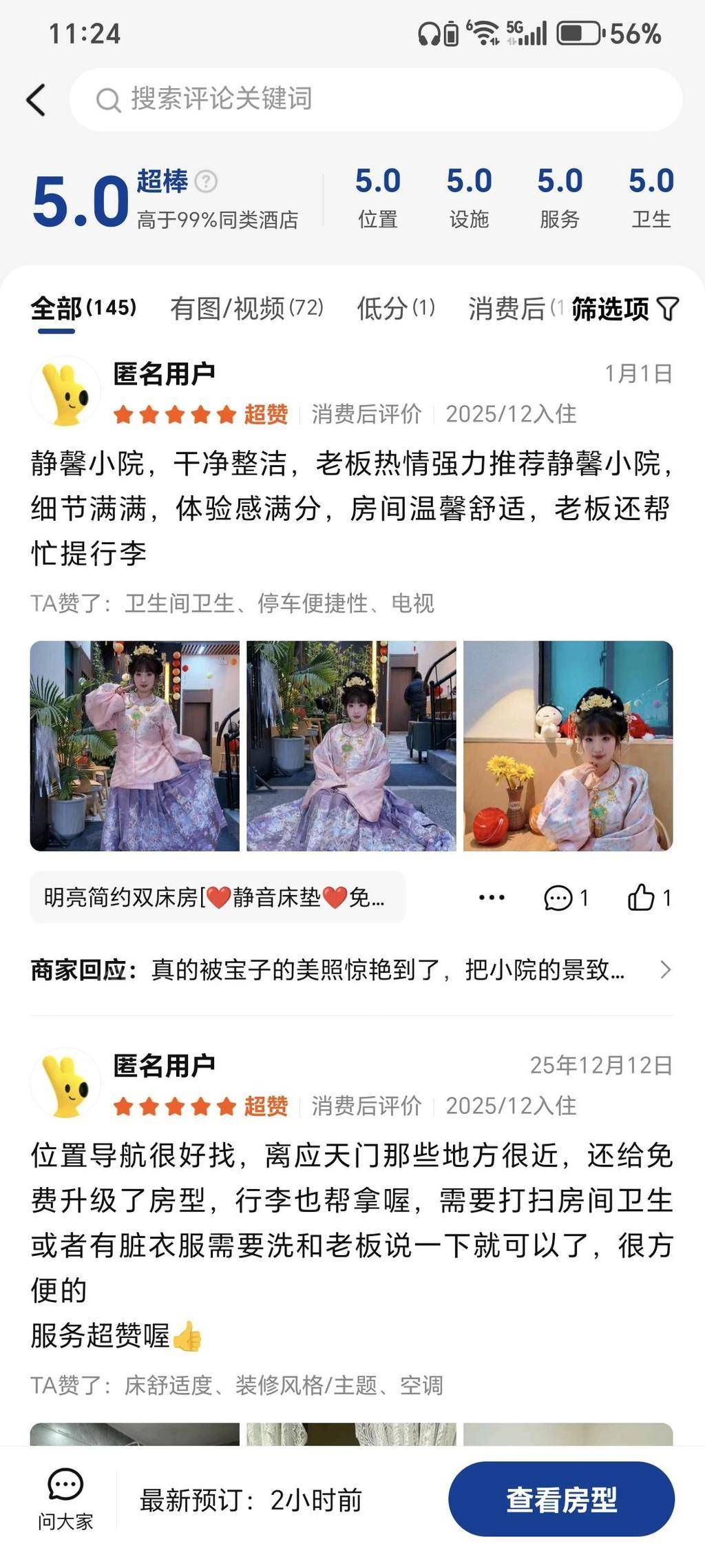Open the 明亮简约双床房 room type chip
This screenshot has width=705, height=1568.
218,898
